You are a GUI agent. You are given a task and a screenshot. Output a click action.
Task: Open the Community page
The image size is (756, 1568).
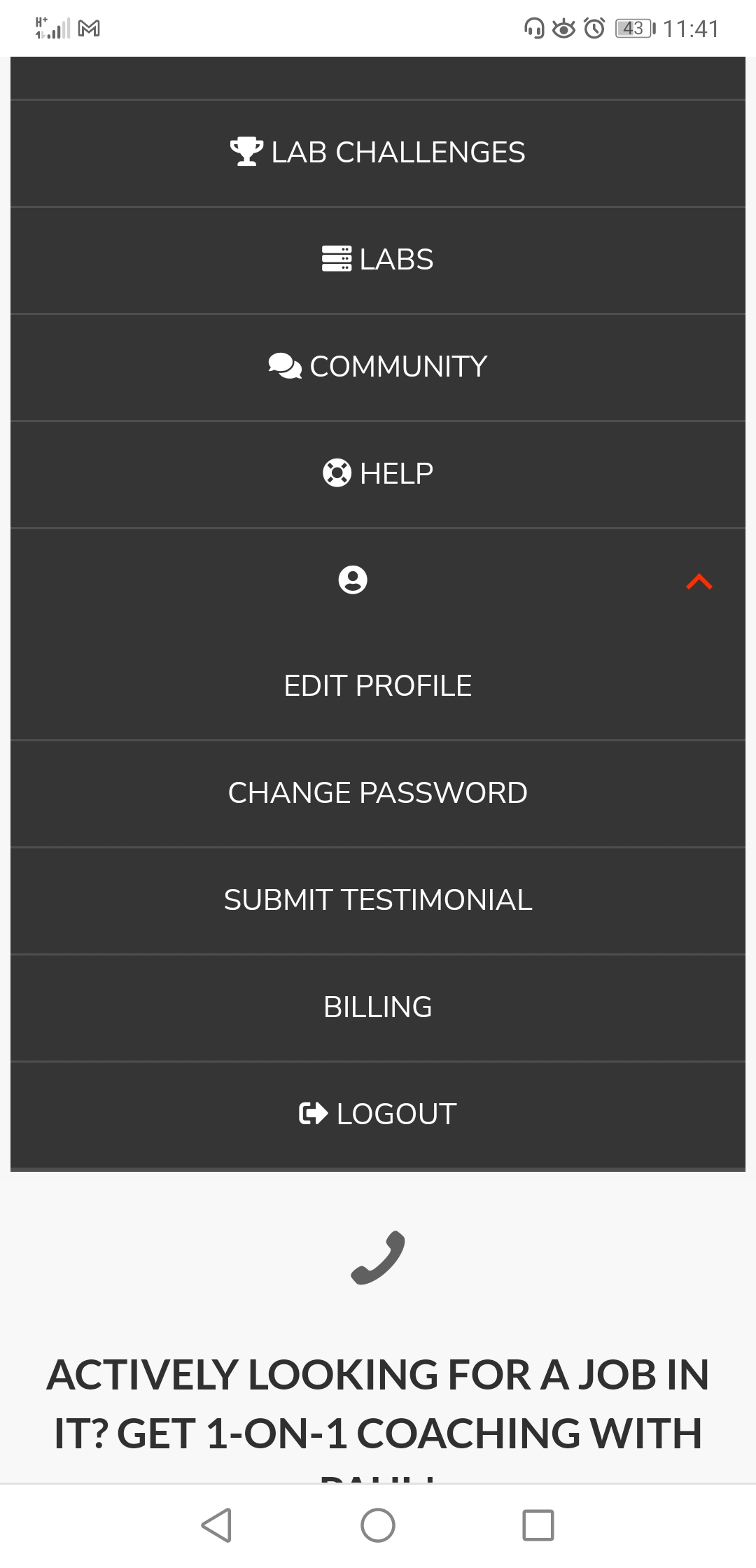(378, 367)
